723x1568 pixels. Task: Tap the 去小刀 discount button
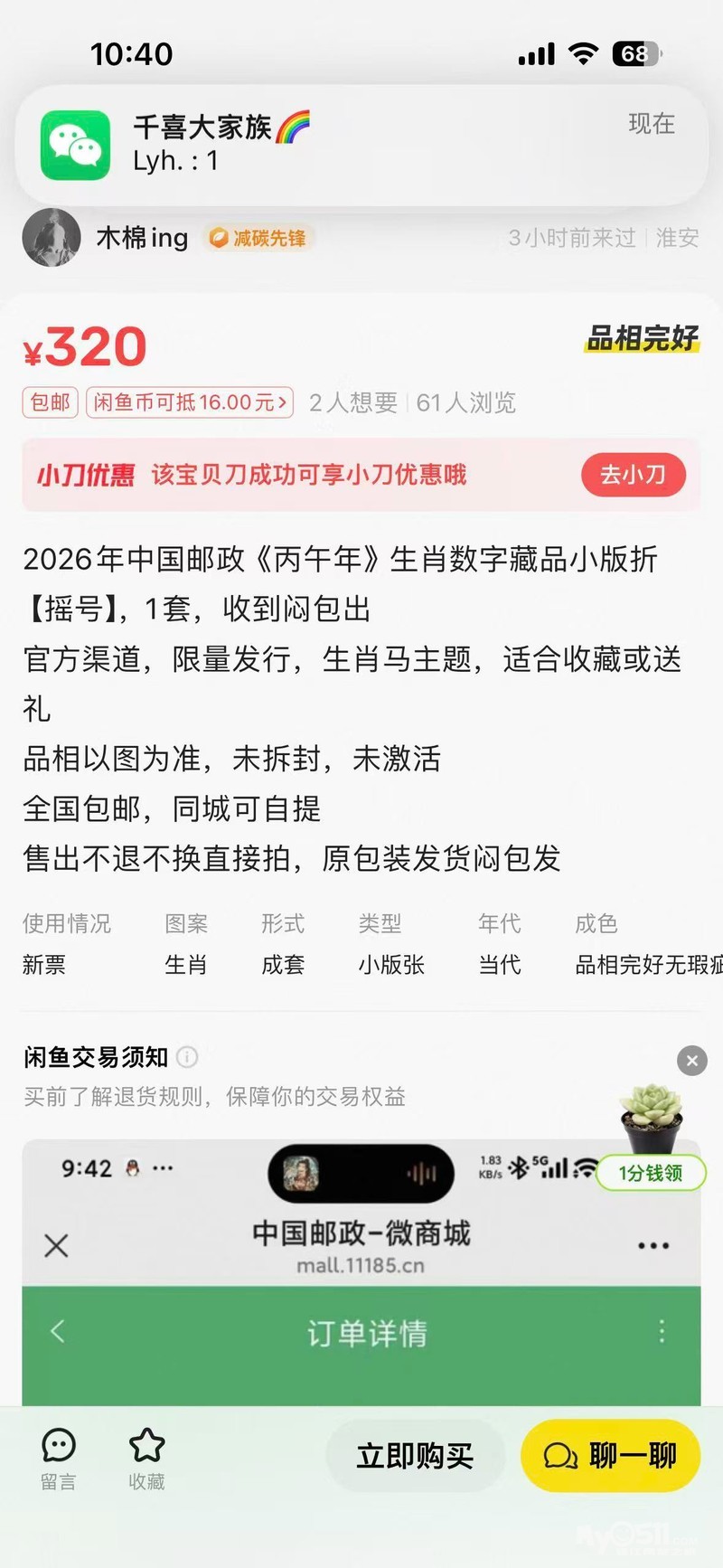[633, 475]
